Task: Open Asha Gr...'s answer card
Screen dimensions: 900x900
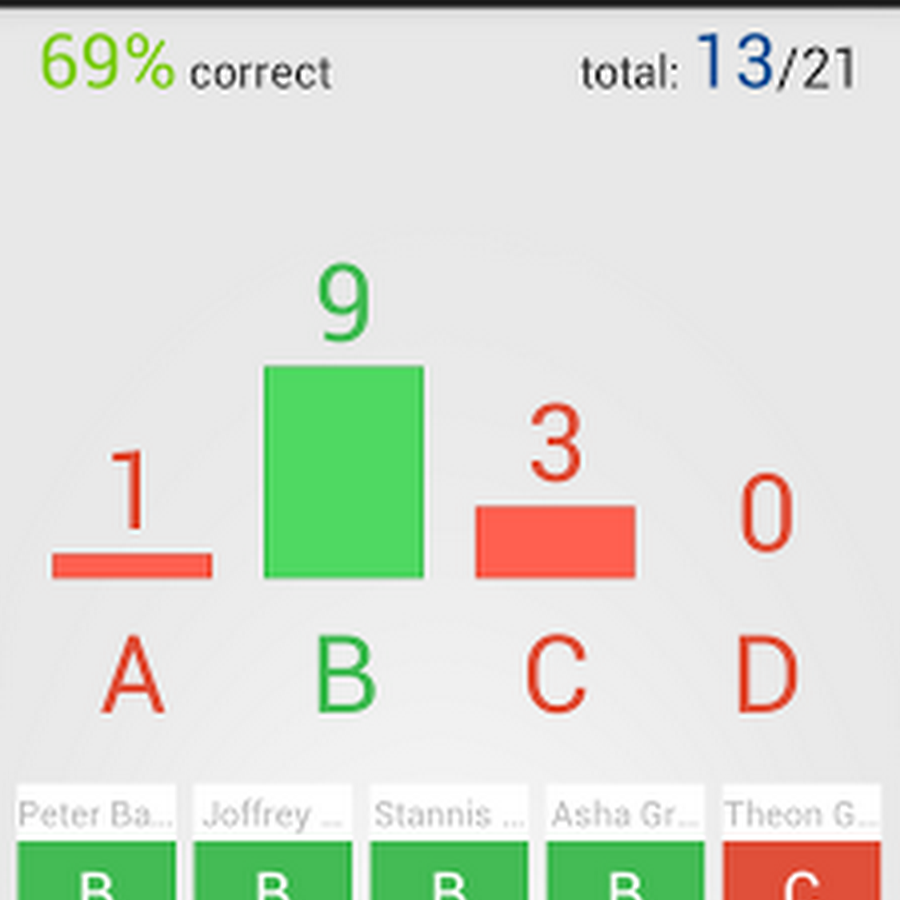Action: 625,843
